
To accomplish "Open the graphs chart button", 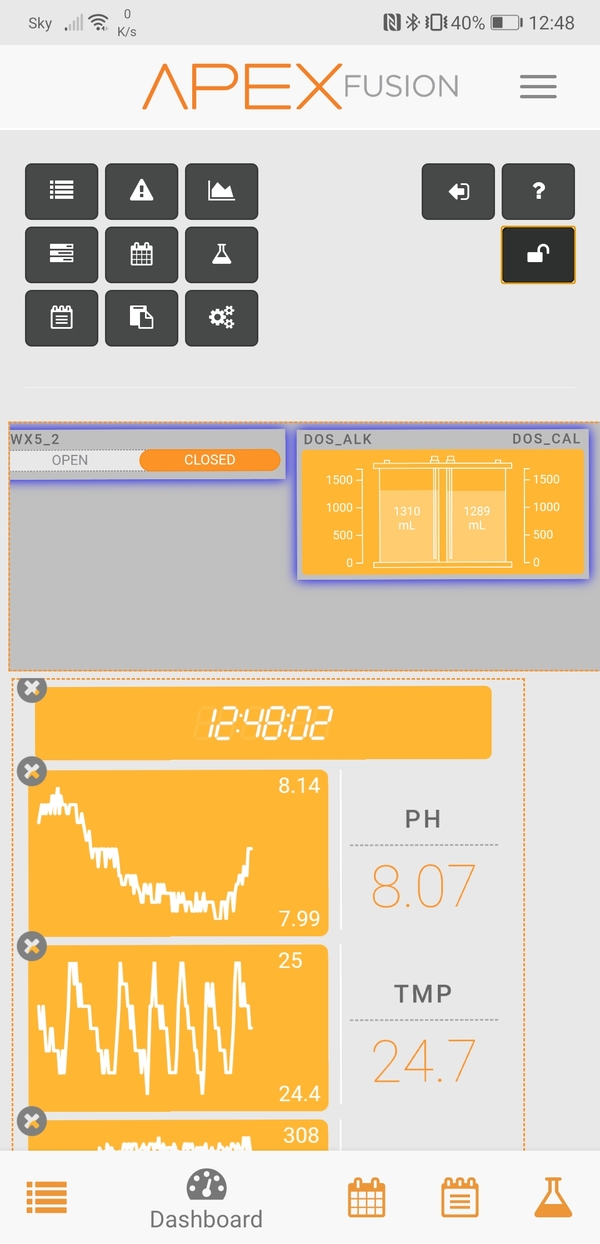I will 222,191.
